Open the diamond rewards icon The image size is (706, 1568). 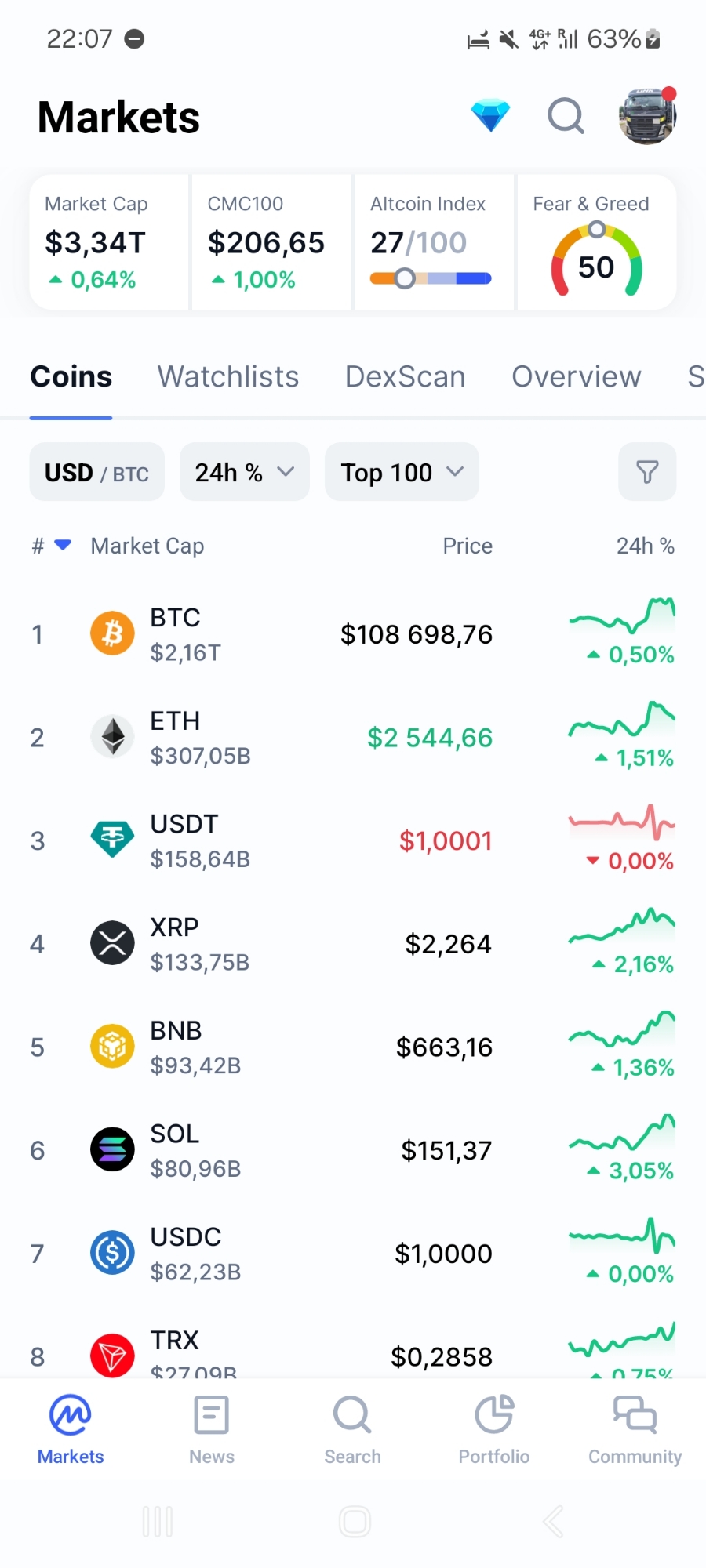490,116
